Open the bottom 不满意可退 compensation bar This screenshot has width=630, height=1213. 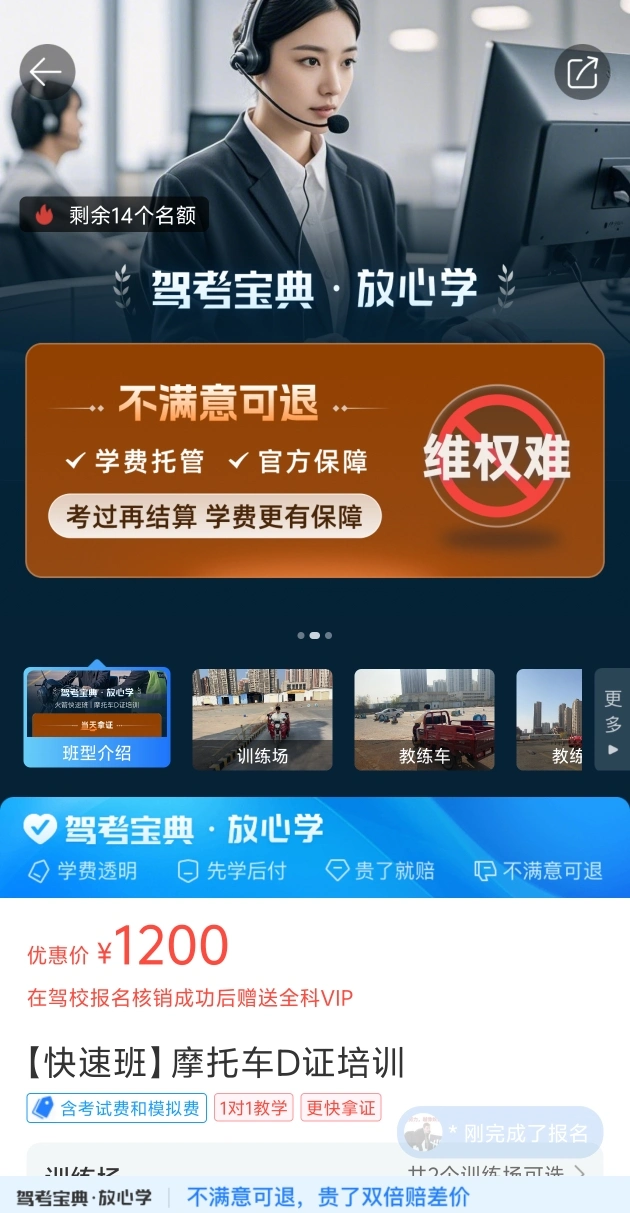click(x=315, y=1196)
